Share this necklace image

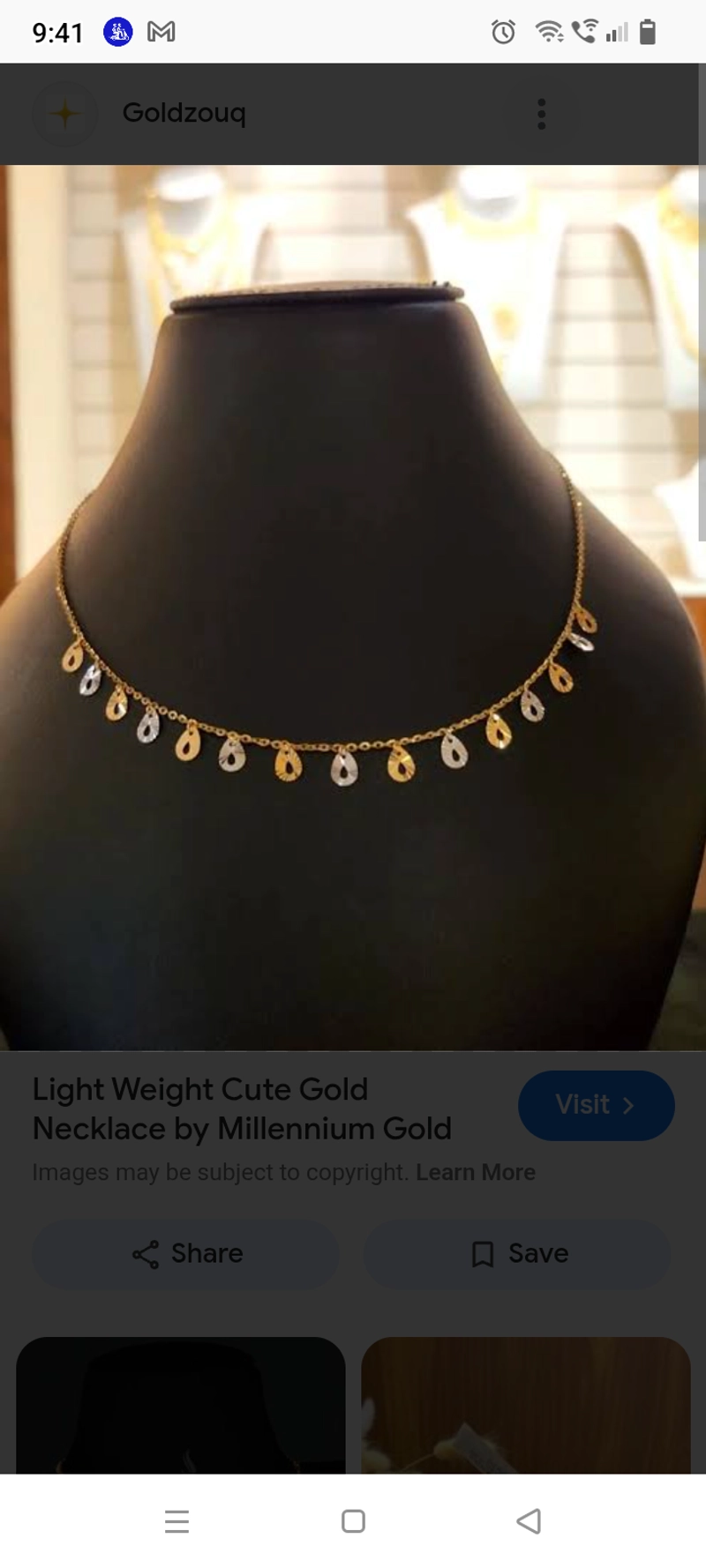(186, 1254)
